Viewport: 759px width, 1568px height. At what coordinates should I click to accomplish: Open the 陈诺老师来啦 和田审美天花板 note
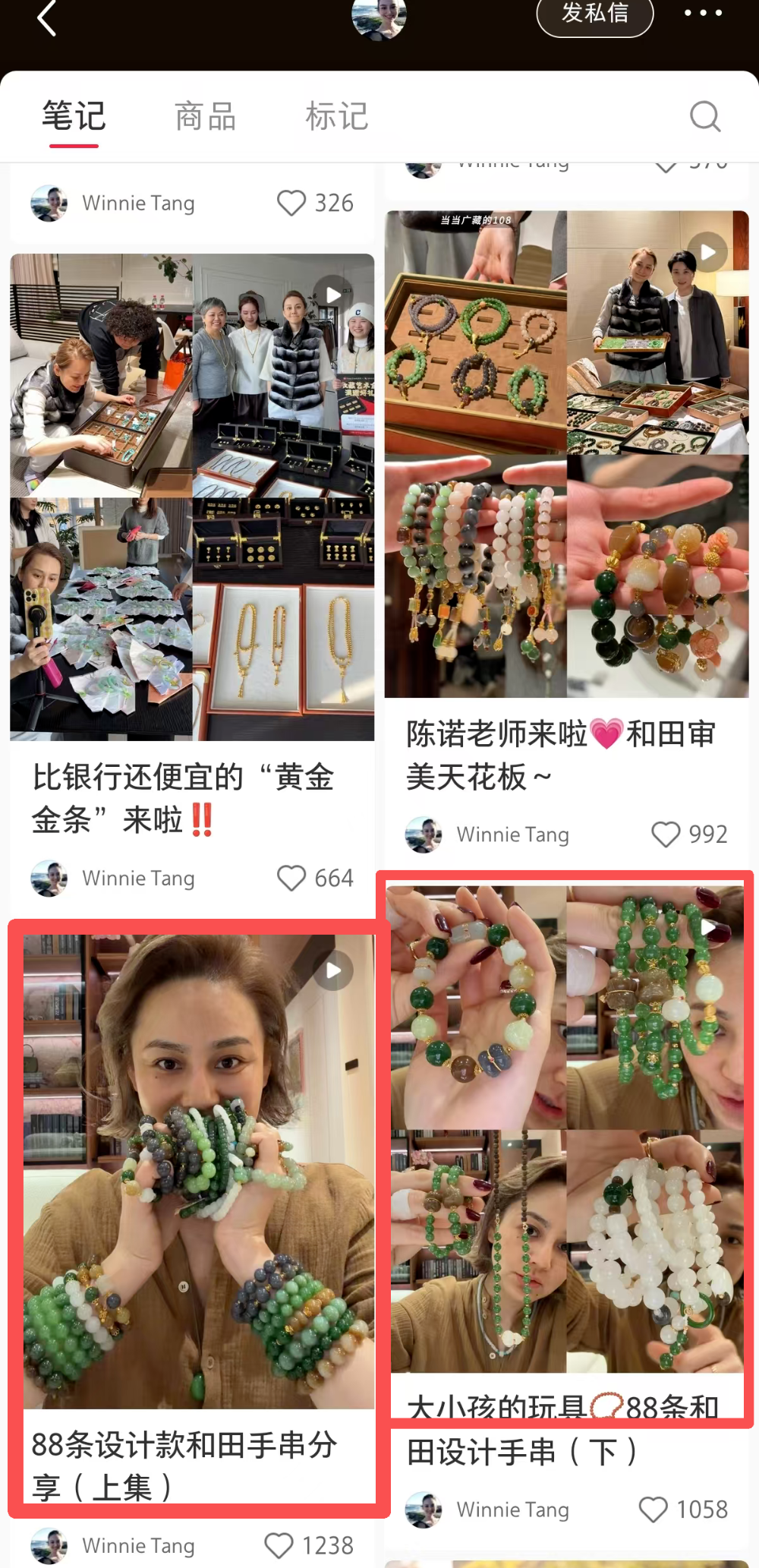point(566,454)
